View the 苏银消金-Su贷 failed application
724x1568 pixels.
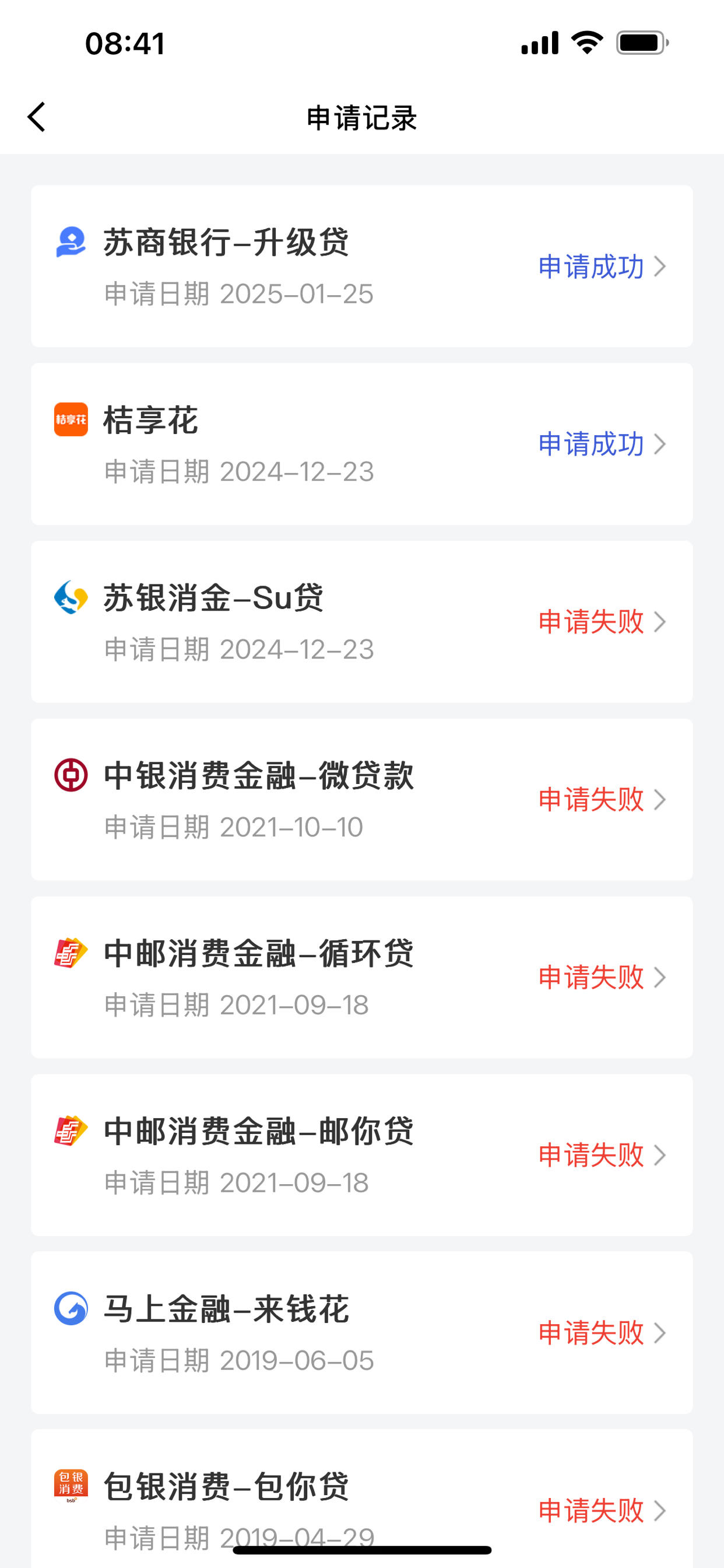[x=362, y=621]
